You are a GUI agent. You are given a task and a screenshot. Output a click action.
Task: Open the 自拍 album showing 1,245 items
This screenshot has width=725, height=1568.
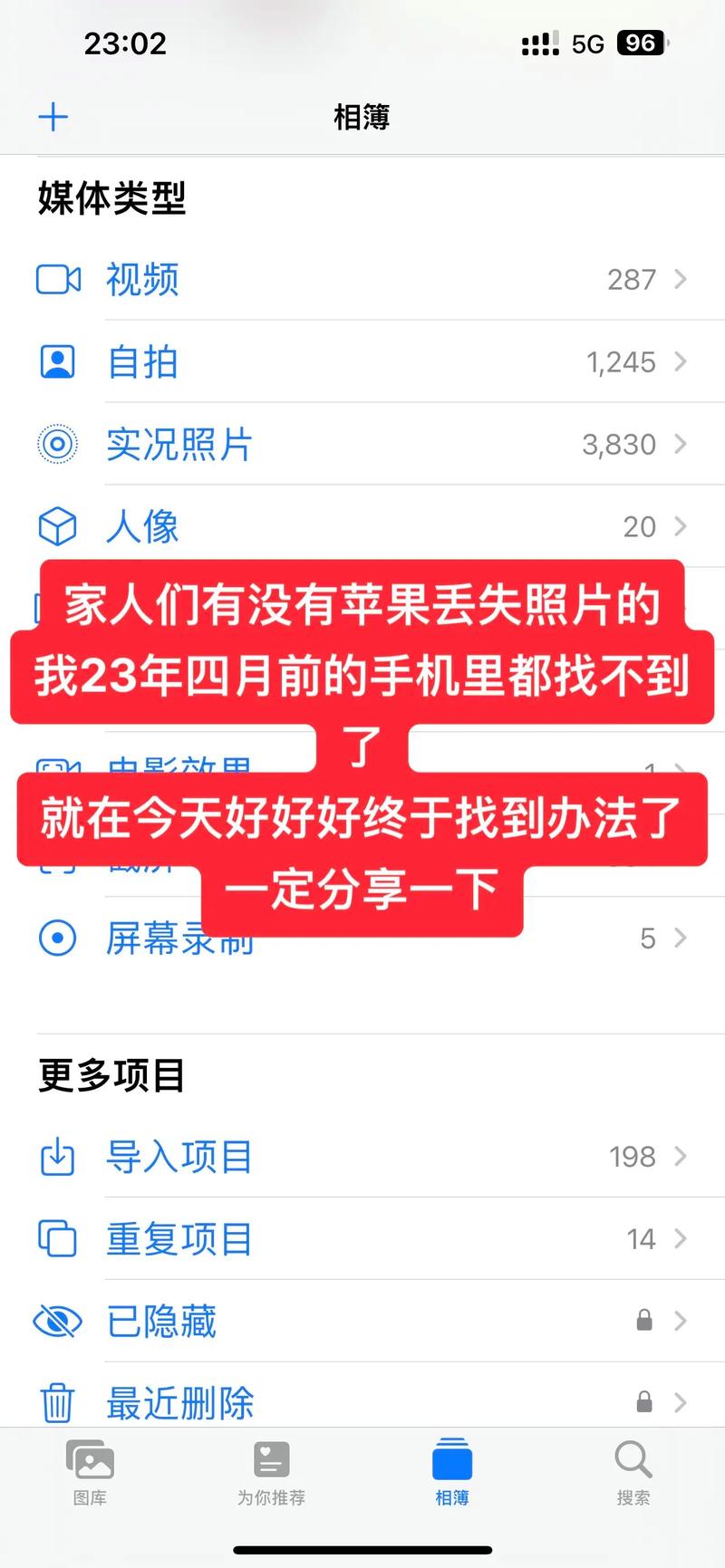(362, 362)
